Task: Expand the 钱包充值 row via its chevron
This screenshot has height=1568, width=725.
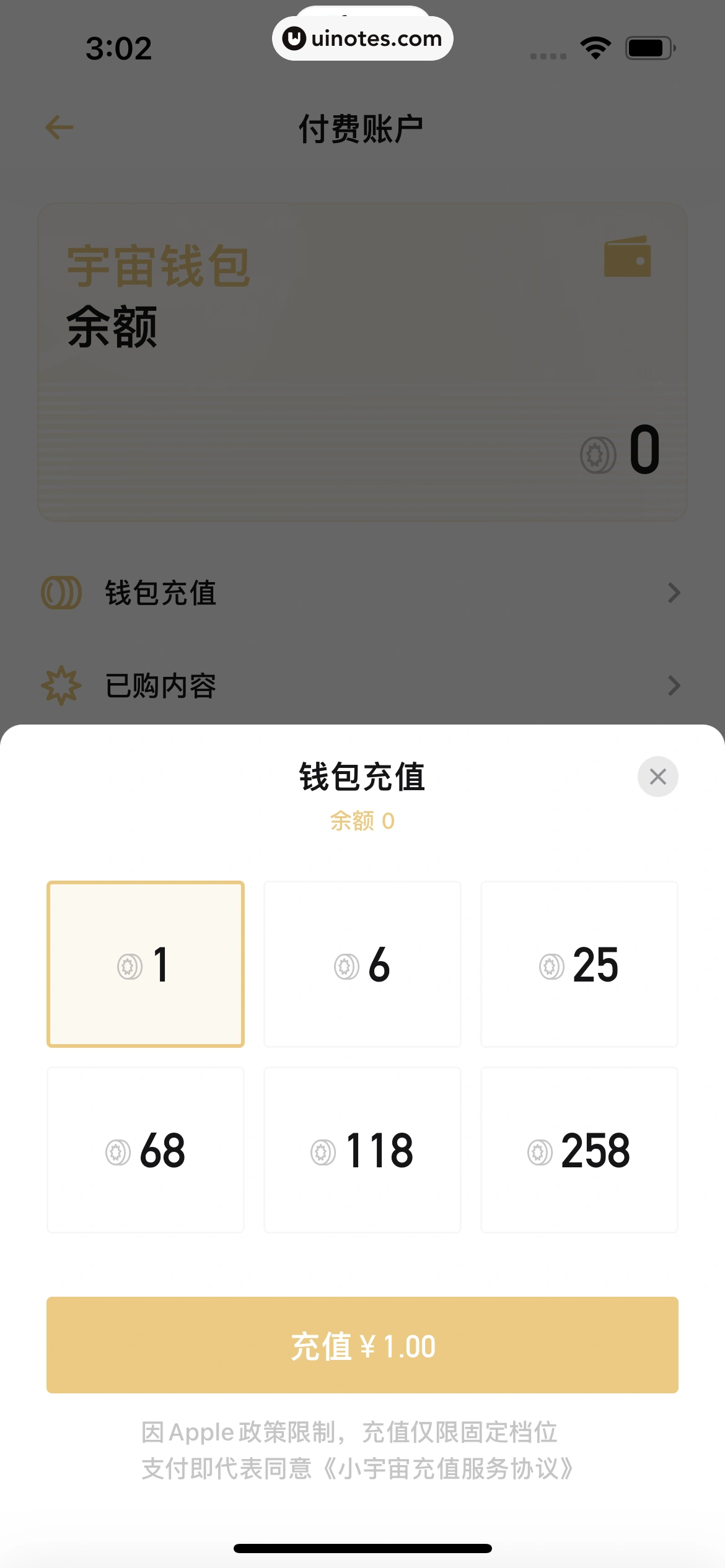Action: [675, 593]
